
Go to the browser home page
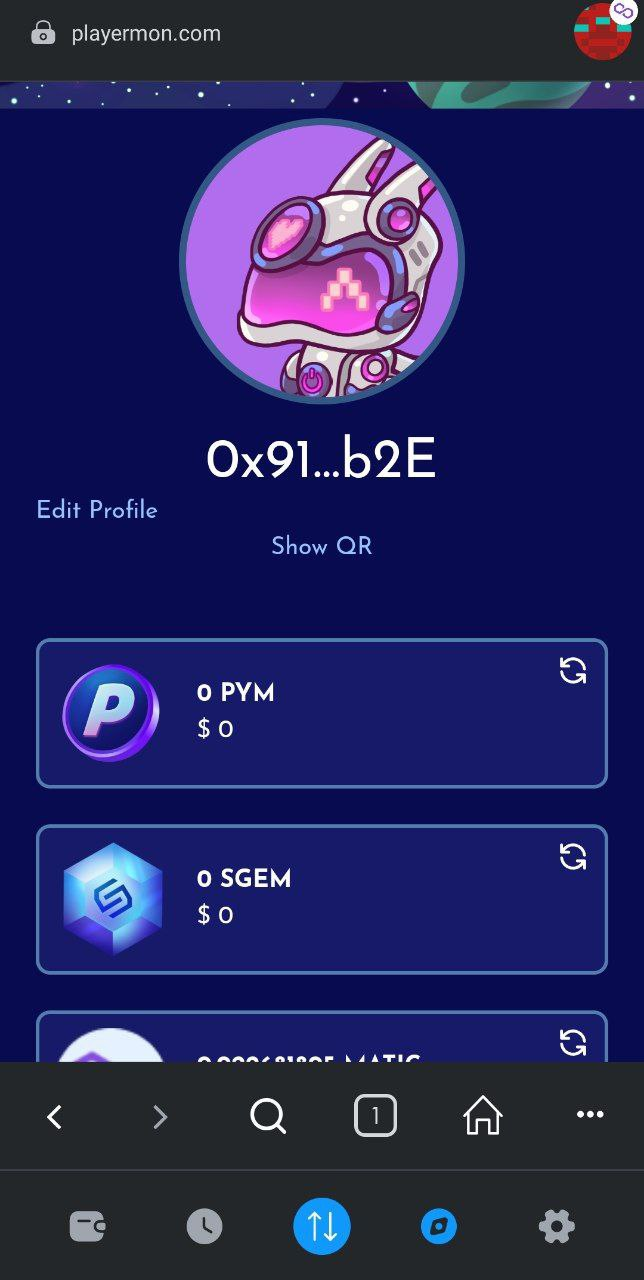tap(482, 1116)
